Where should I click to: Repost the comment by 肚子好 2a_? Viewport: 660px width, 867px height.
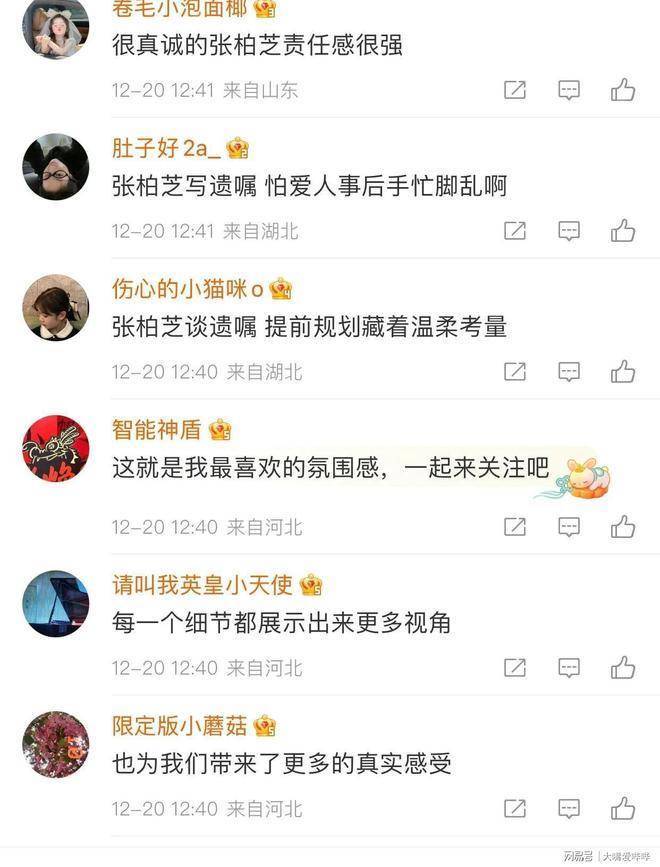(515, 231)
